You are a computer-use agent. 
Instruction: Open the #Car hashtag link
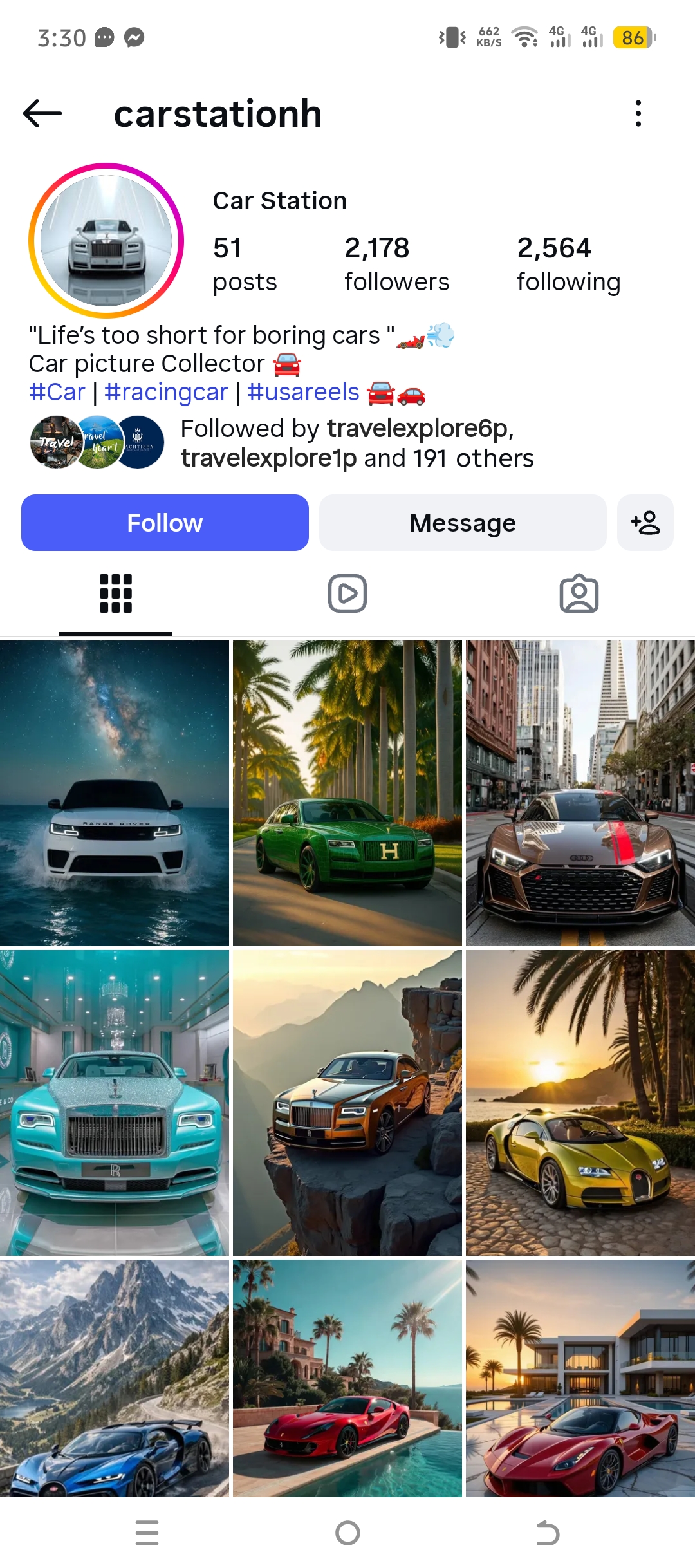[57, 392]
